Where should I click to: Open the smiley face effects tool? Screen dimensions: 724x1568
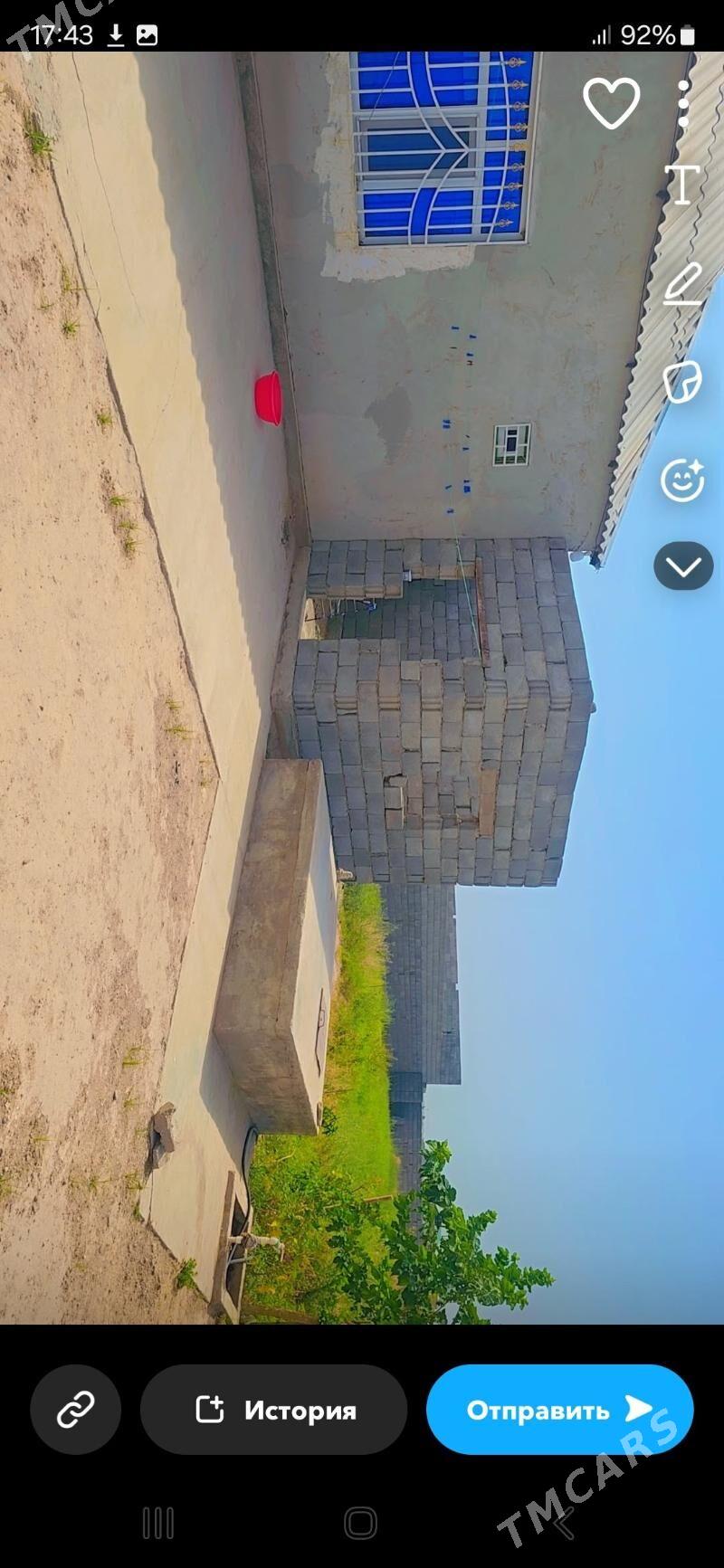(682, 480)
